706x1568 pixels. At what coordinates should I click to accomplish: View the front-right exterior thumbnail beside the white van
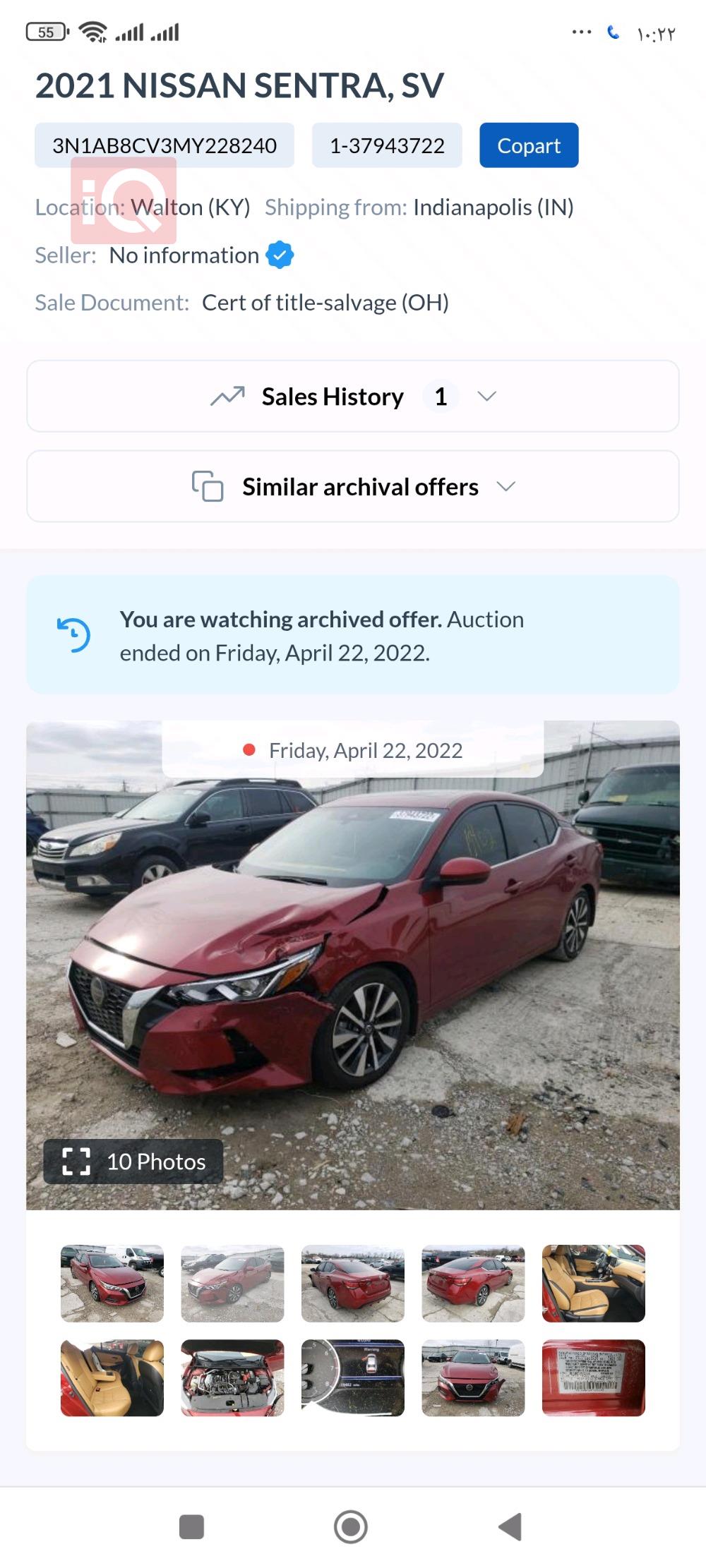click(112, 1283)
